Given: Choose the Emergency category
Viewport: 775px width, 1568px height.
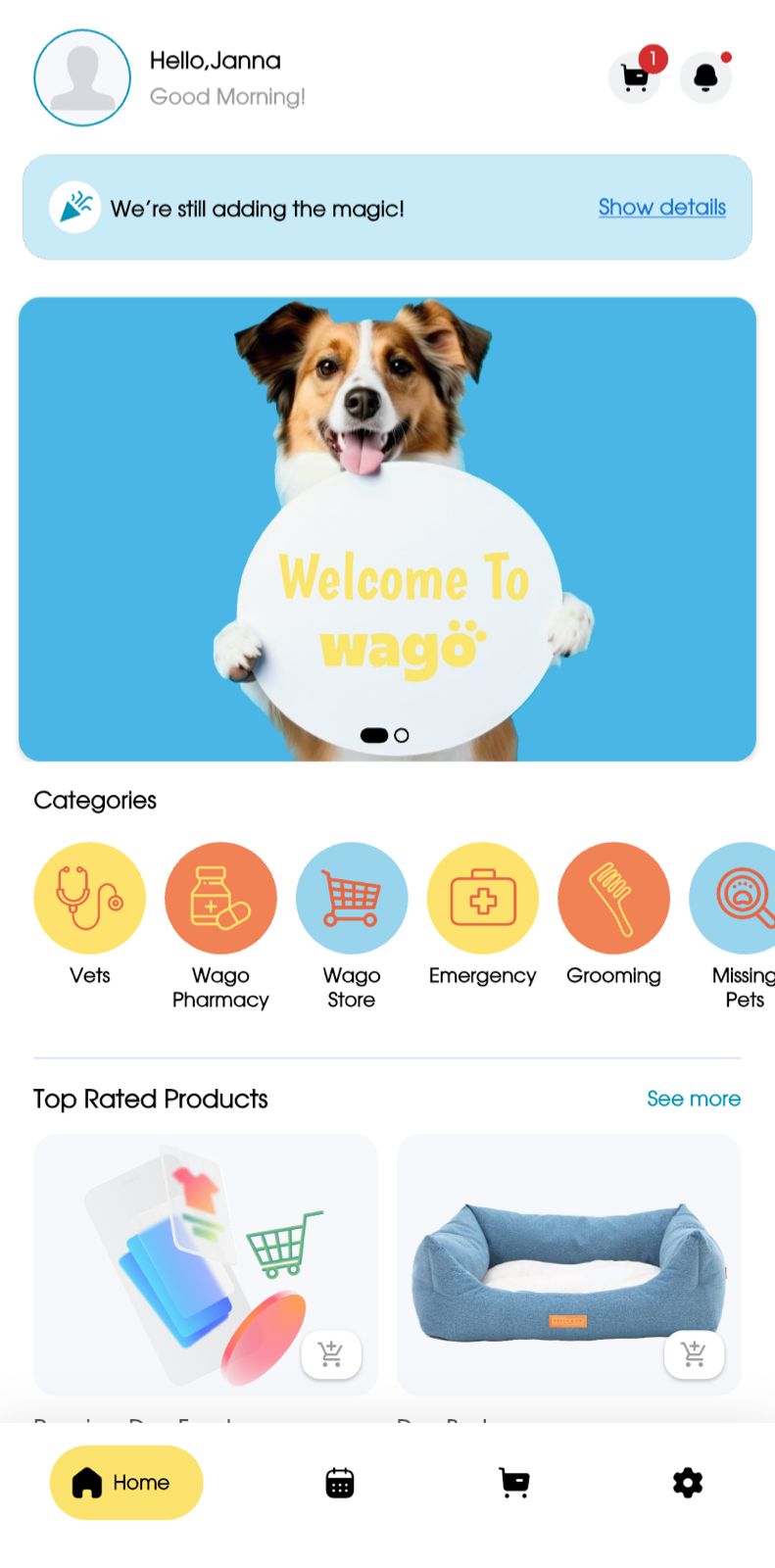Looking at the screenshot, I should (x=482, y=899).
